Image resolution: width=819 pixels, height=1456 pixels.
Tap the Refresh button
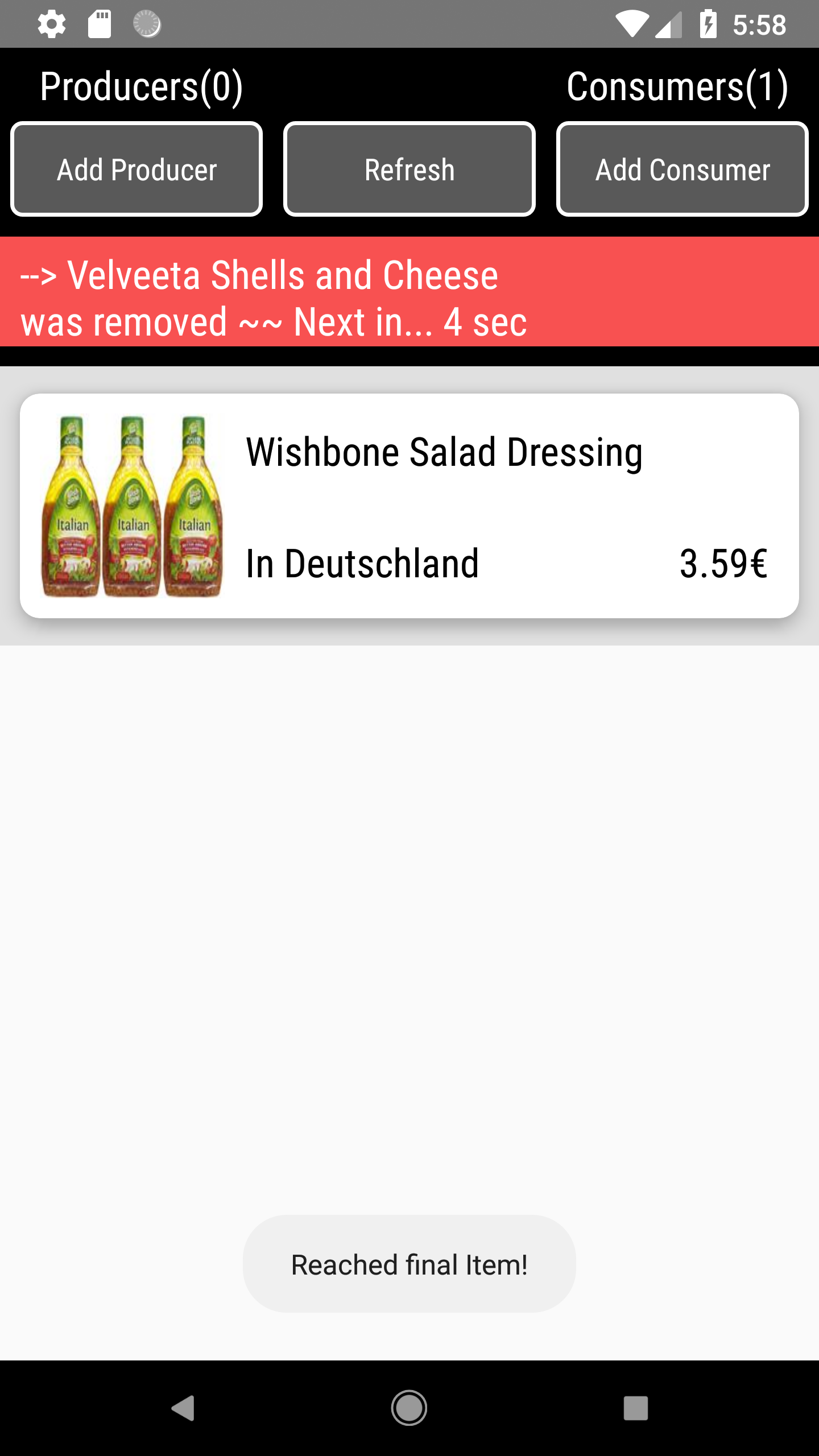[409, 168]
